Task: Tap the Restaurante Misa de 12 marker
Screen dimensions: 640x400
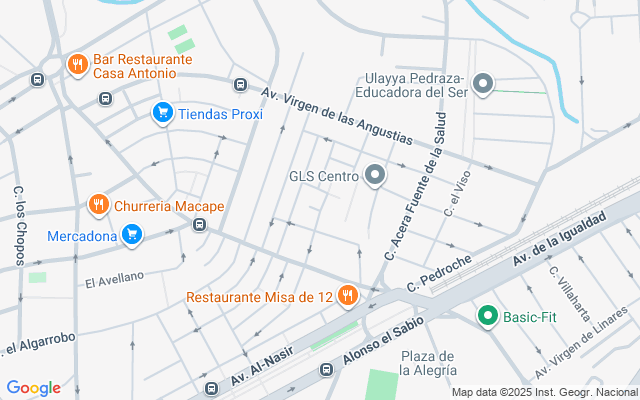Action: pos(348,296)
